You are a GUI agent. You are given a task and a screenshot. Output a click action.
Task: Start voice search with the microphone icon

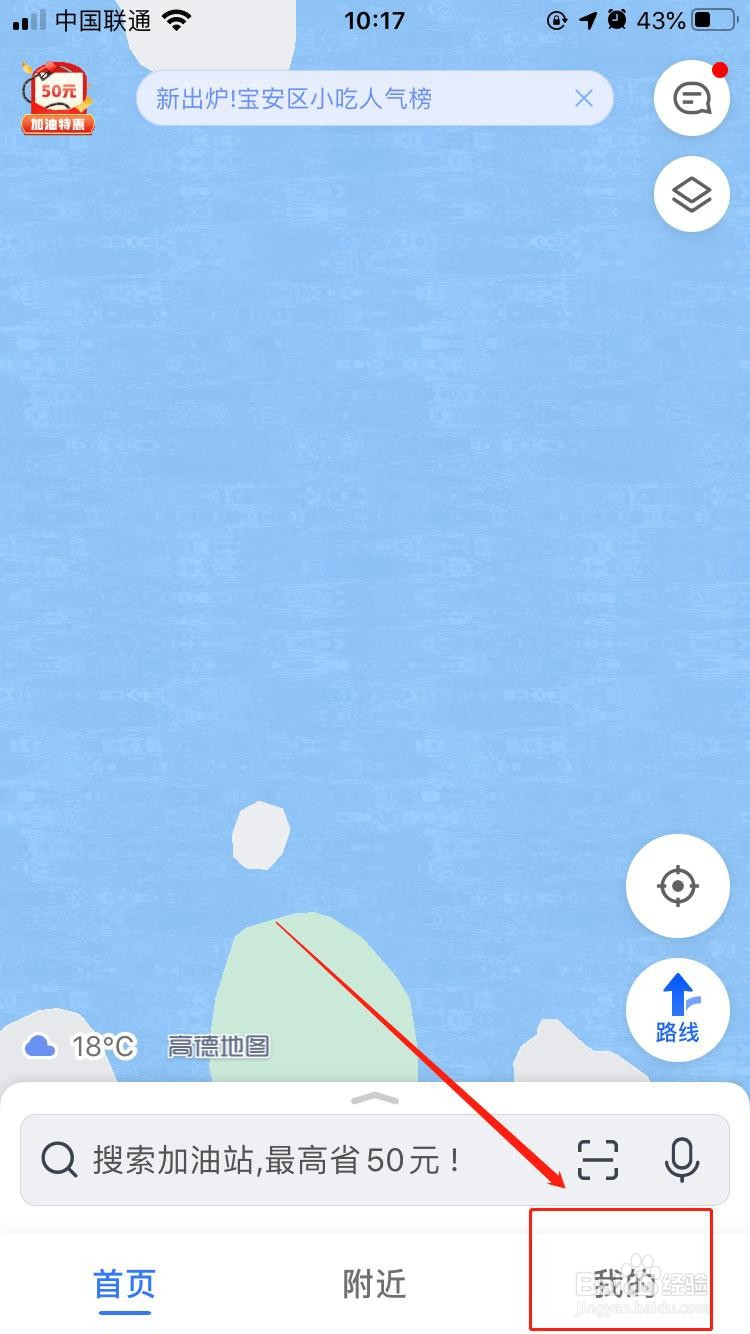pyautogui.click(x=681, y=1159)
